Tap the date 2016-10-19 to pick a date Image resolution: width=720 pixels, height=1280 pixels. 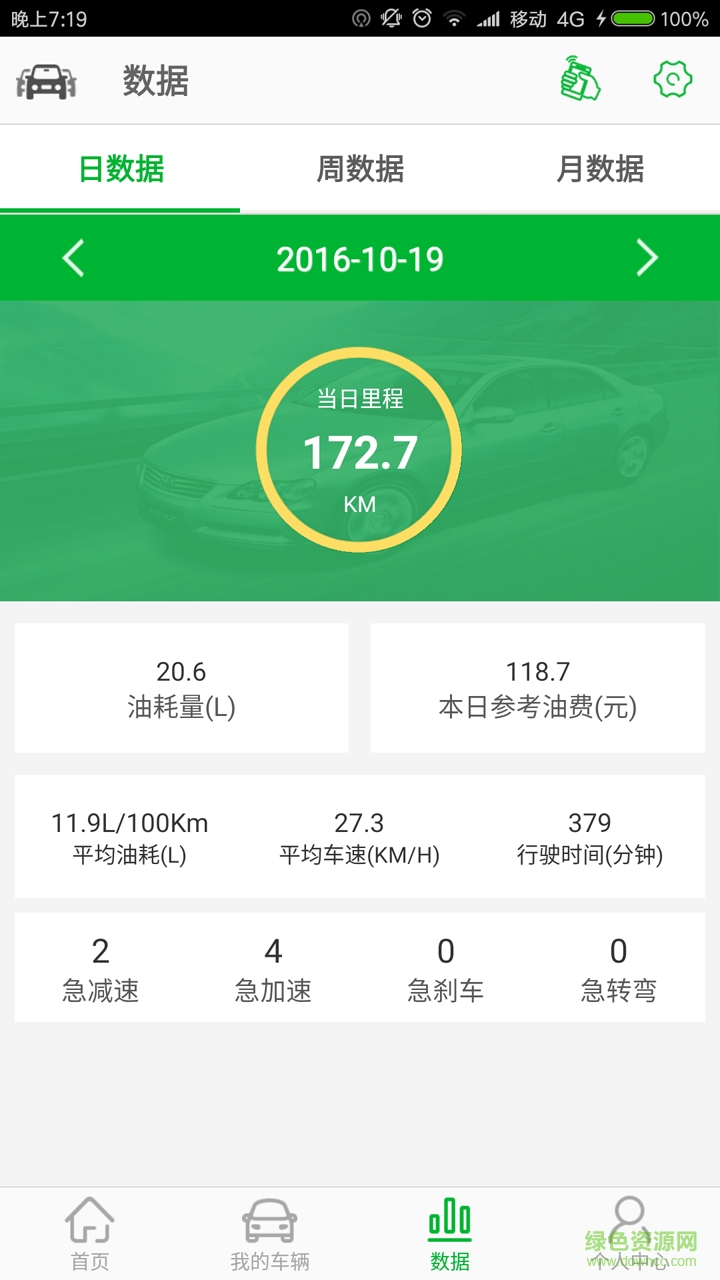(360, 259)
